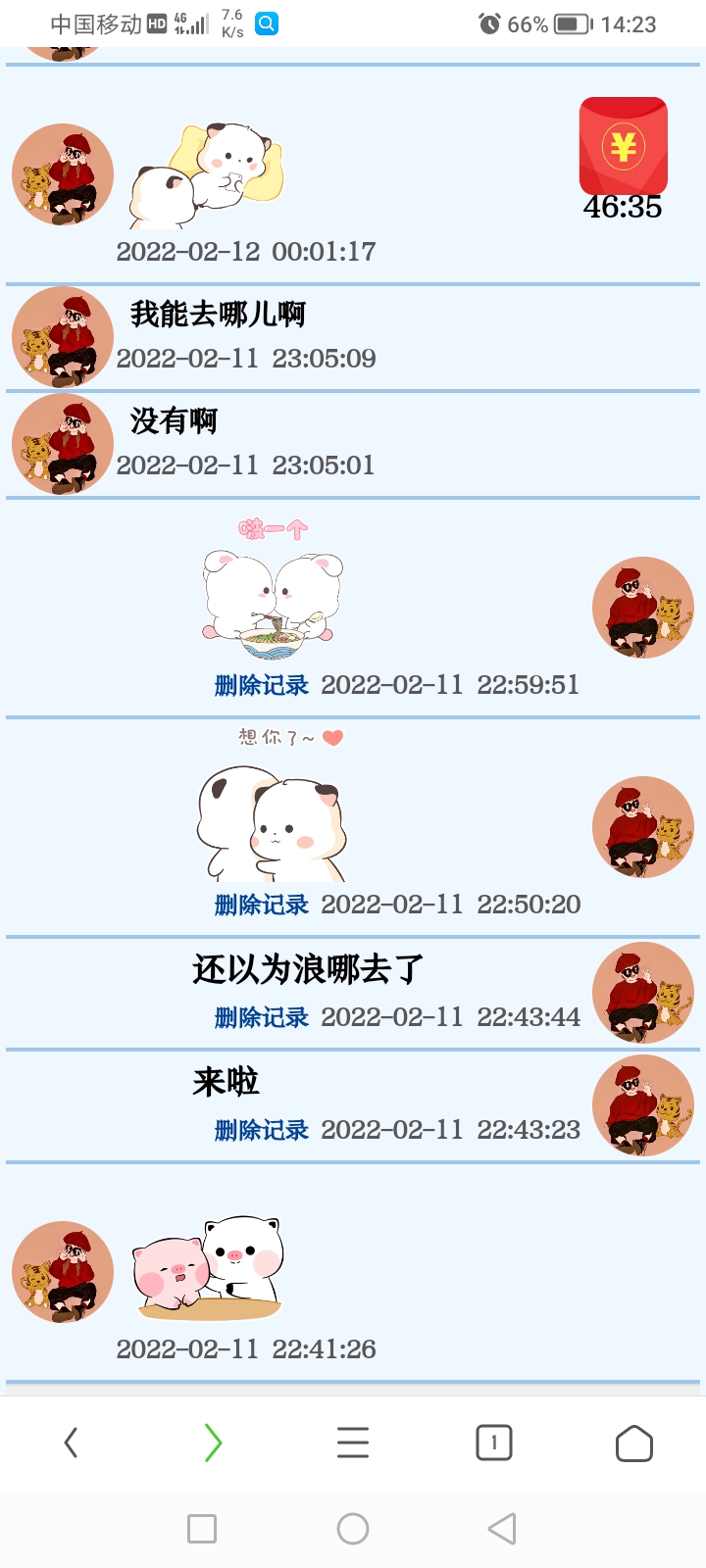Tap the Android recents square button
This screenshot has height=1568, width=706.
(x=201, y=1528)
